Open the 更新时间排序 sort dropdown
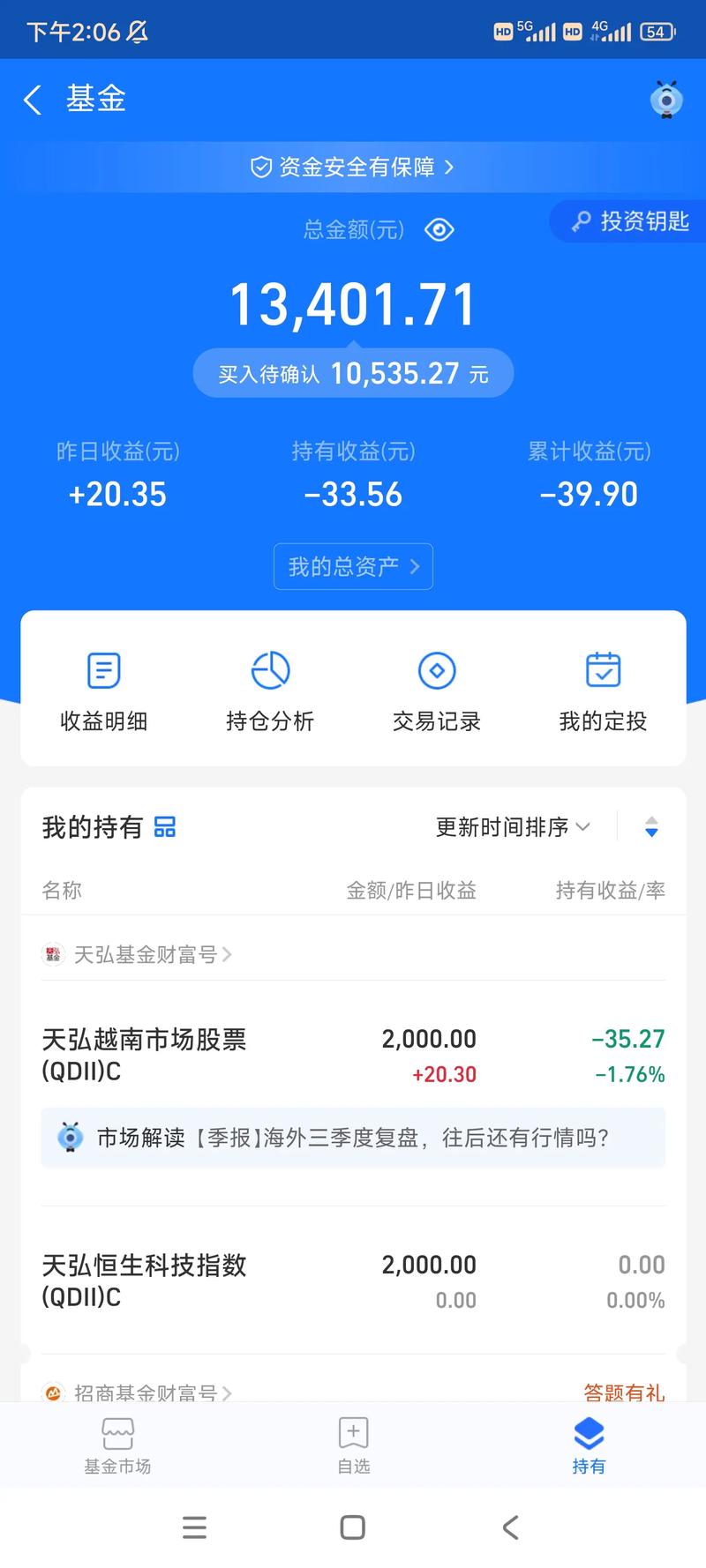The height and width of the screenshot is (1568, 706). (x=512, y=826)
